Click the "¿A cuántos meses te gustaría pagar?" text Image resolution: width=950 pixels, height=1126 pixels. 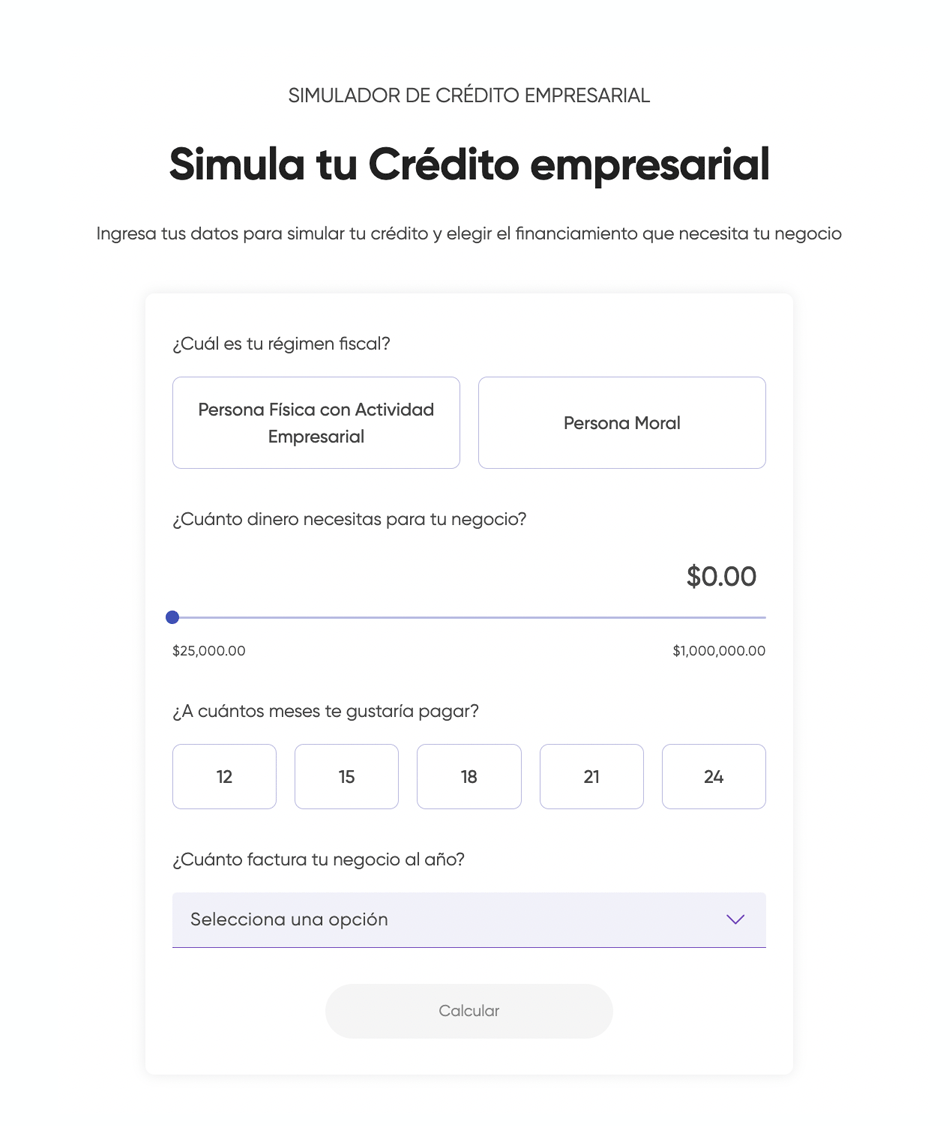(x=326, y=711)
